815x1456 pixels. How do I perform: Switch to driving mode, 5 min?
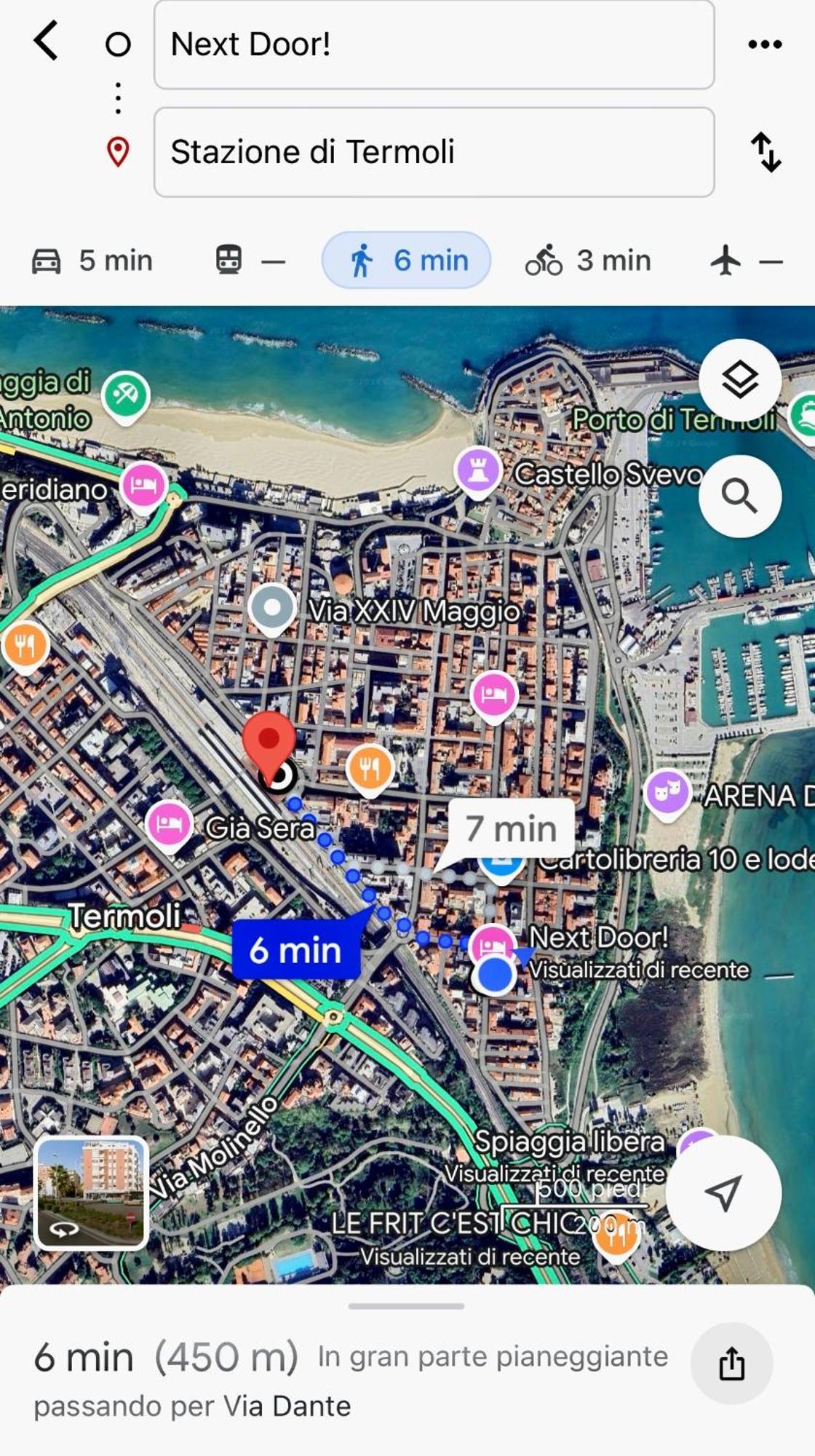pos(92,261)
